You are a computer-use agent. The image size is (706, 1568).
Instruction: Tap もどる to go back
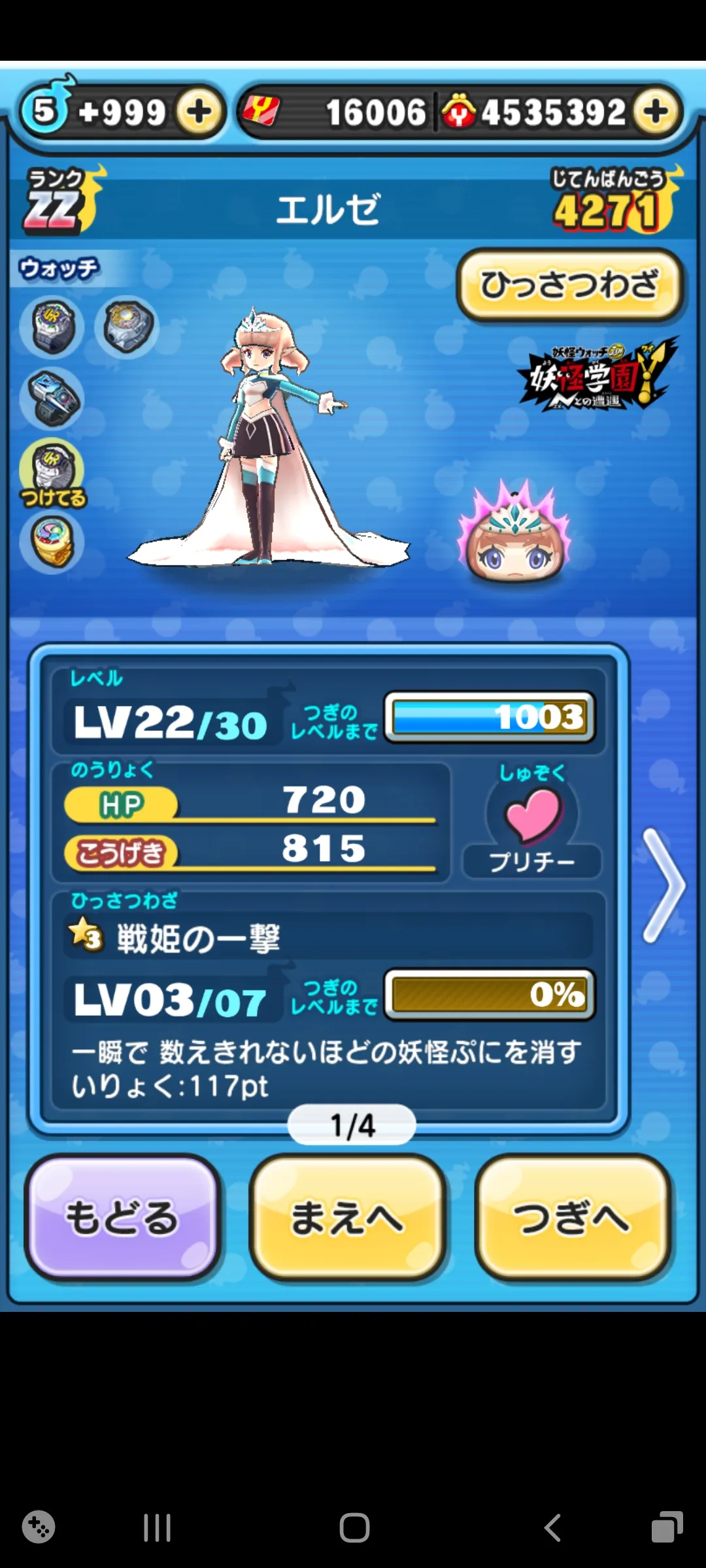(x=122, y=1218)
